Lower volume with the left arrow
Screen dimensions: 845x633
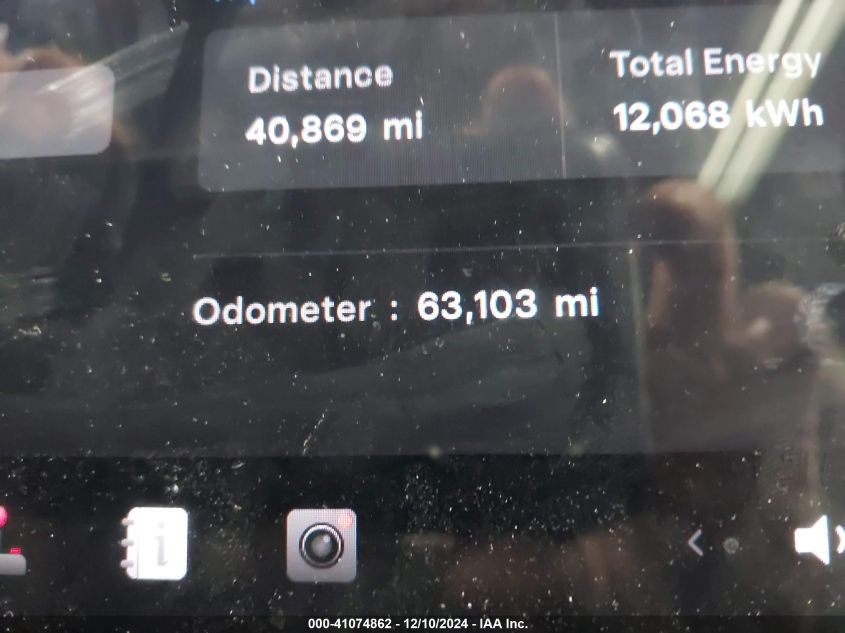coord(696,543)
